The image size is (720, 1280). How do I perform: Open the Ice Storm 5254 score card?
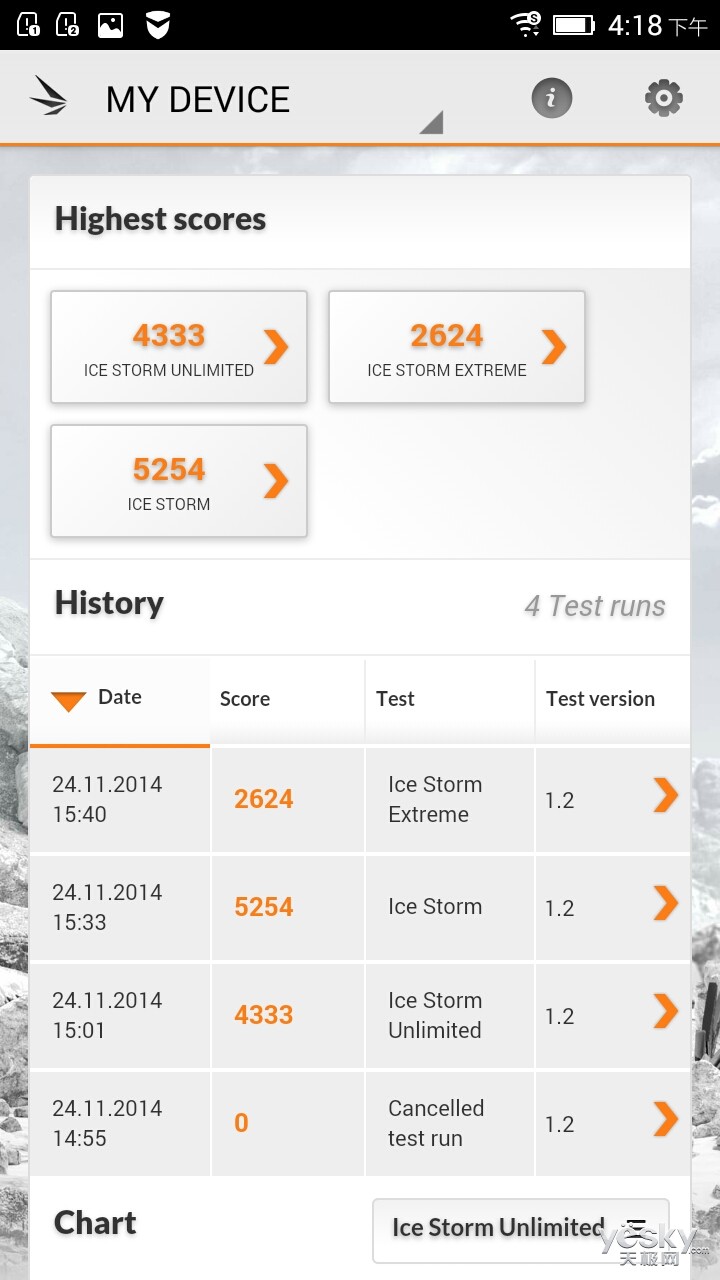(x=179, y=481)
